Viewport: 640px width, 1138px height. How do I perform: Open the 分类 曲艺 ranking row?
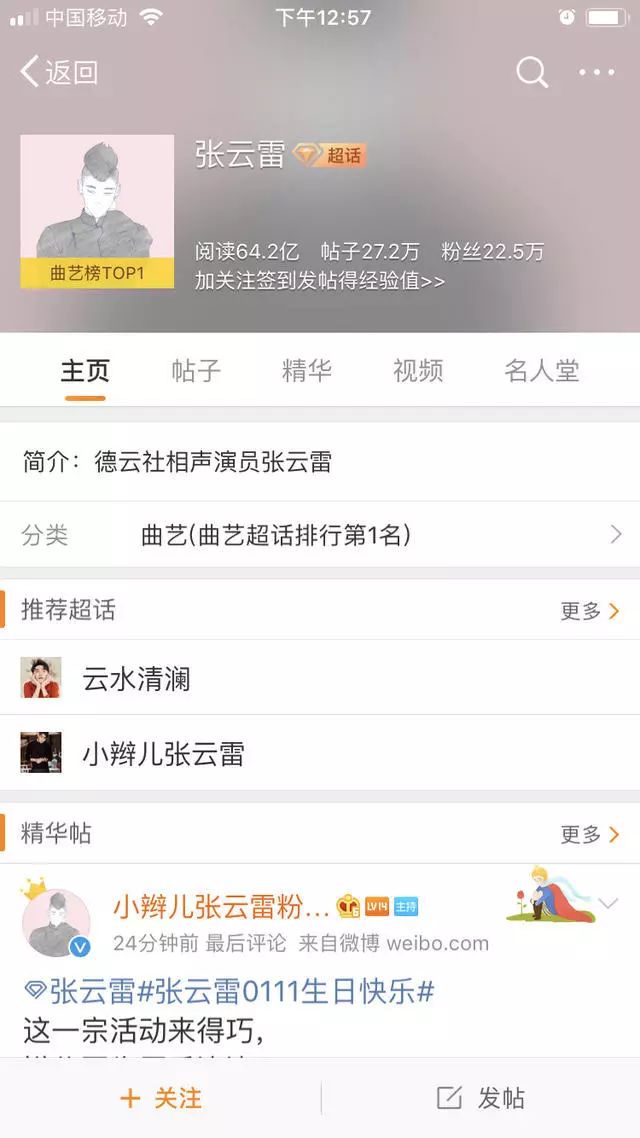(320, 535)
